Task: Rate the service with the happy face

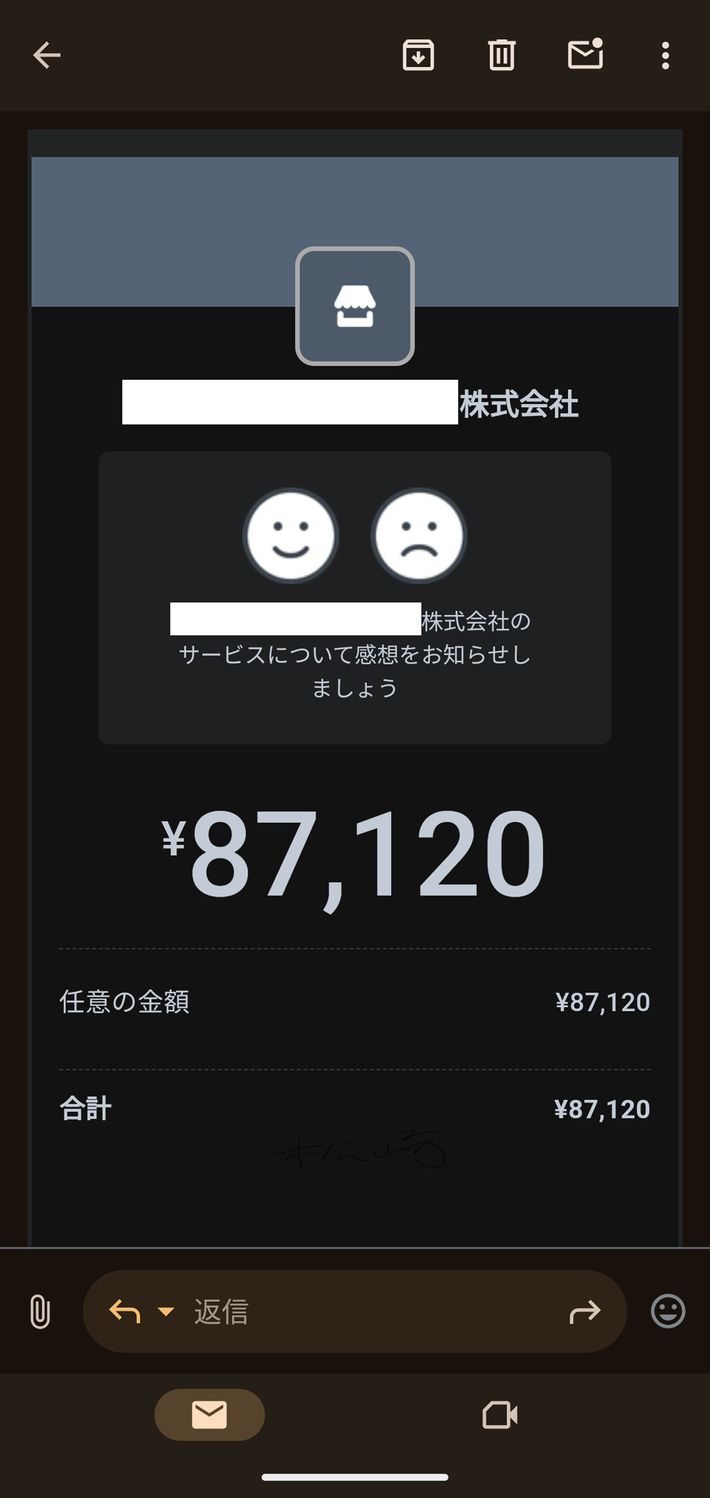Action: point(291,536)
